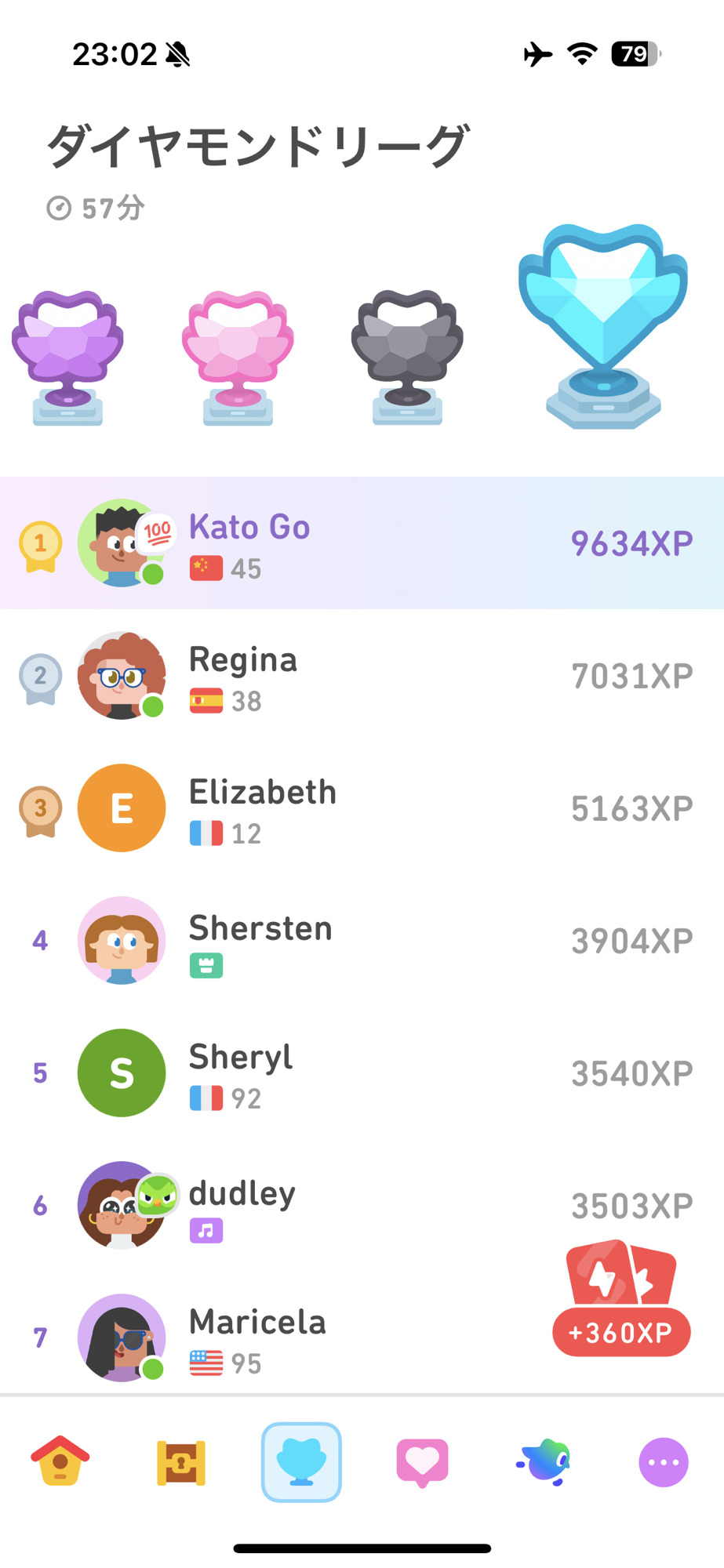Open the purple more-options tab

coord(664,1462)
